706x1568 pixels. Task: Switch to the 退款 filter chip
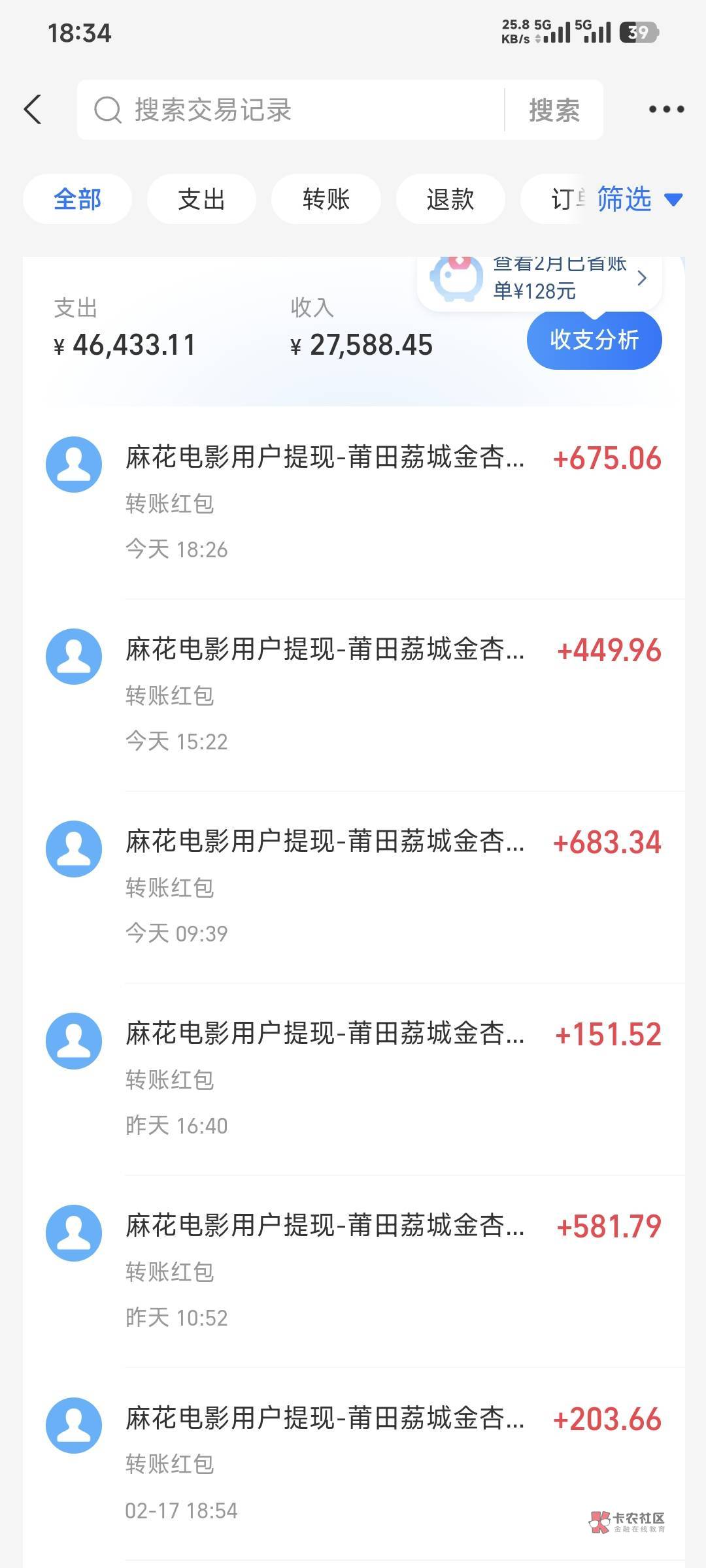coord(450,199)
